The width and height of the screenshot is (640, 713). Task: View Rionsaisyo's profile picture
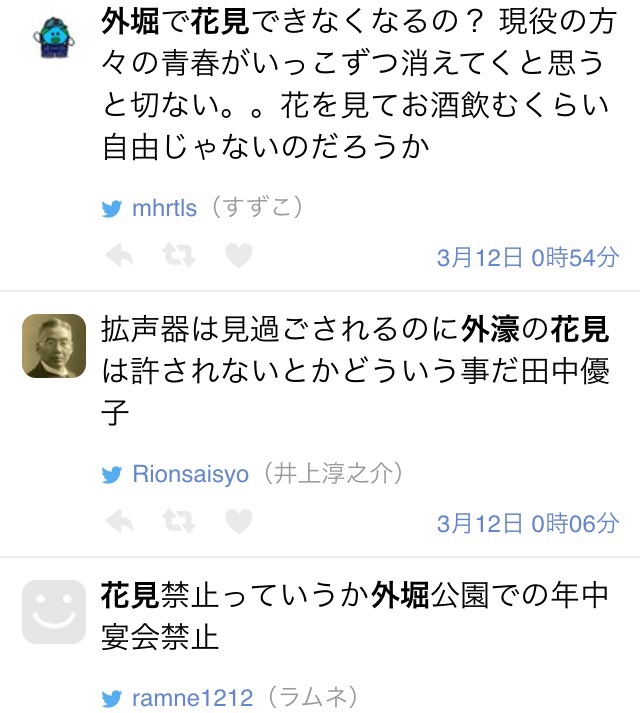tap(54, 346)
